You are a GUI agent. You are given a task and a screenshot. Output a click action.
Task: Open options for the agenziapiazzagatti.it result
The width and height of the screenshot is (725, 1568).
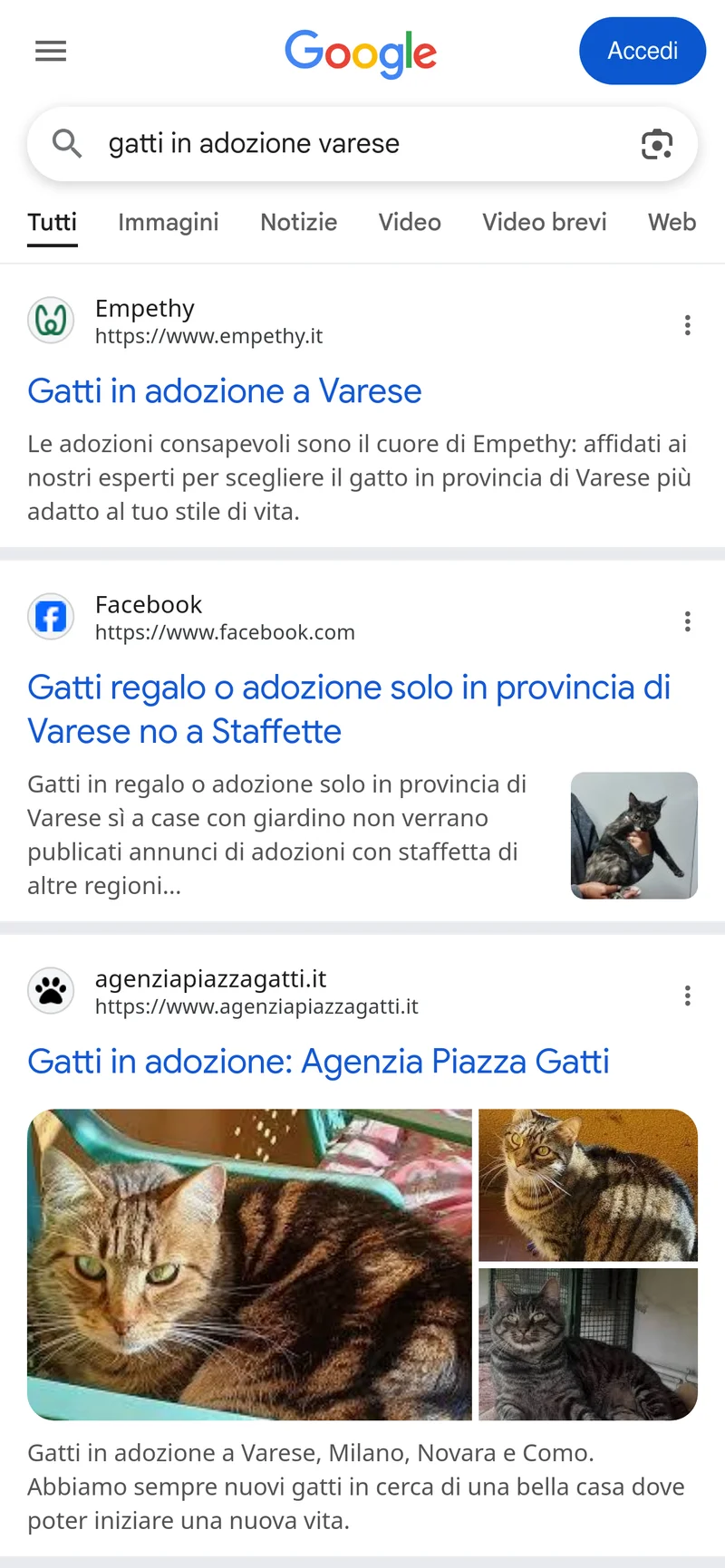tap(688, 995)
